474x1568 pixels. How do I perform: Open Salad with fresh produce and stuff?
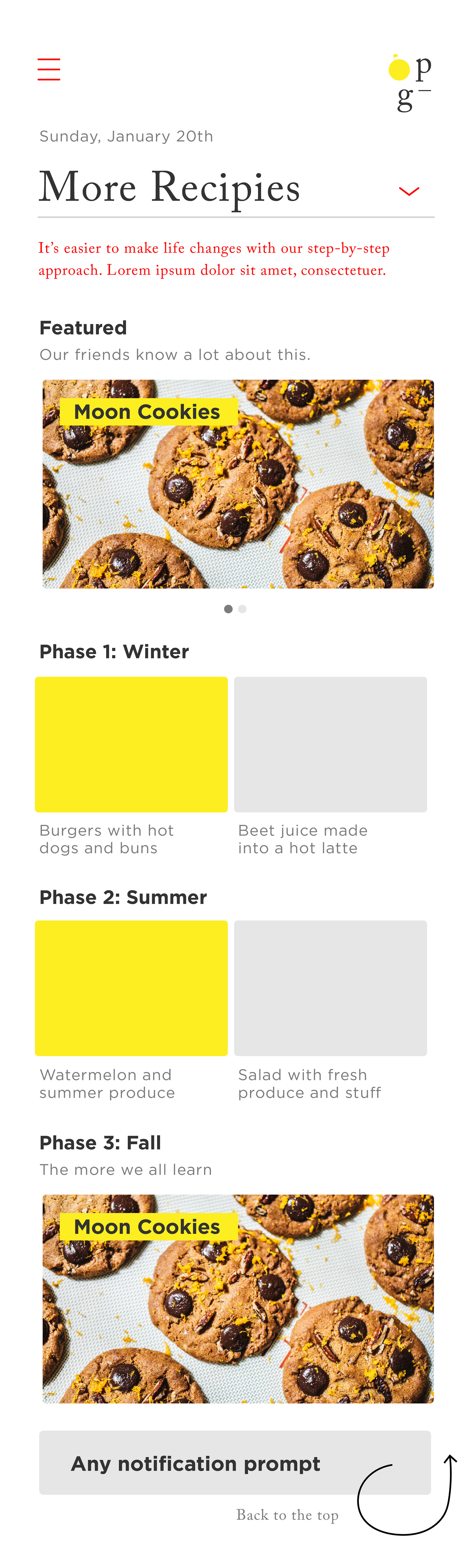[x=330, y=988]
